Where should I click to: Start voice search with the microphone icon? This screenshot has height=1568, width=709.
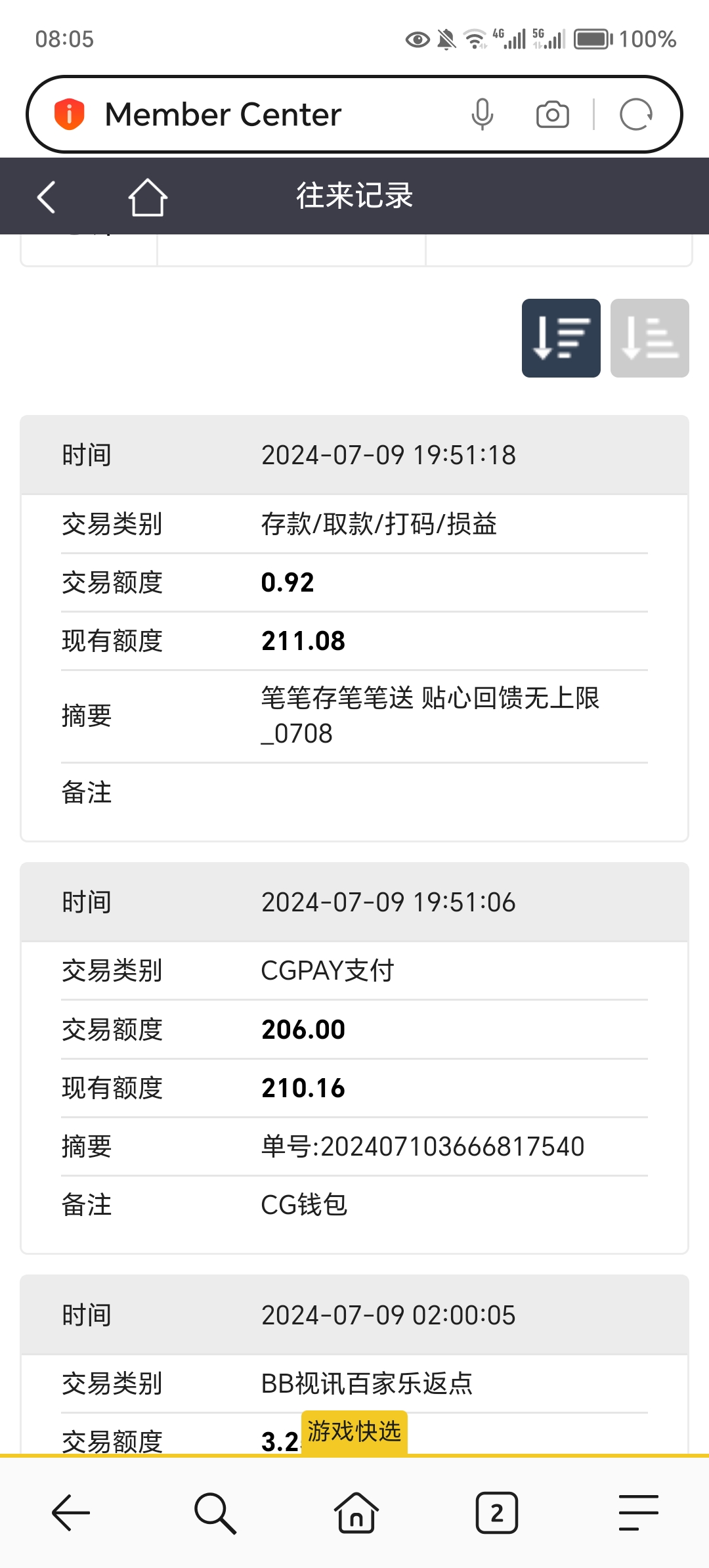pos(483,114)
